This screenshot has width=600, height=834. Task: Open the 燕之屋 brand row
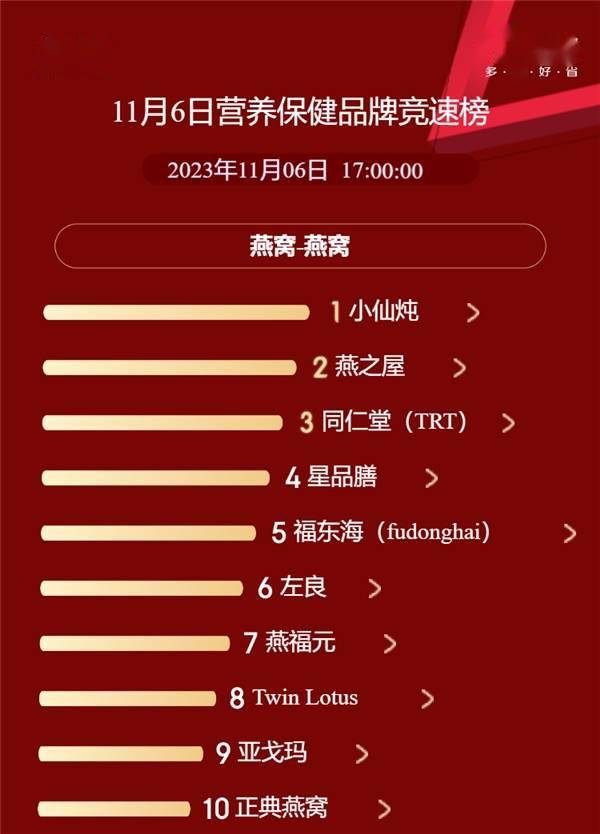(371, 367)
